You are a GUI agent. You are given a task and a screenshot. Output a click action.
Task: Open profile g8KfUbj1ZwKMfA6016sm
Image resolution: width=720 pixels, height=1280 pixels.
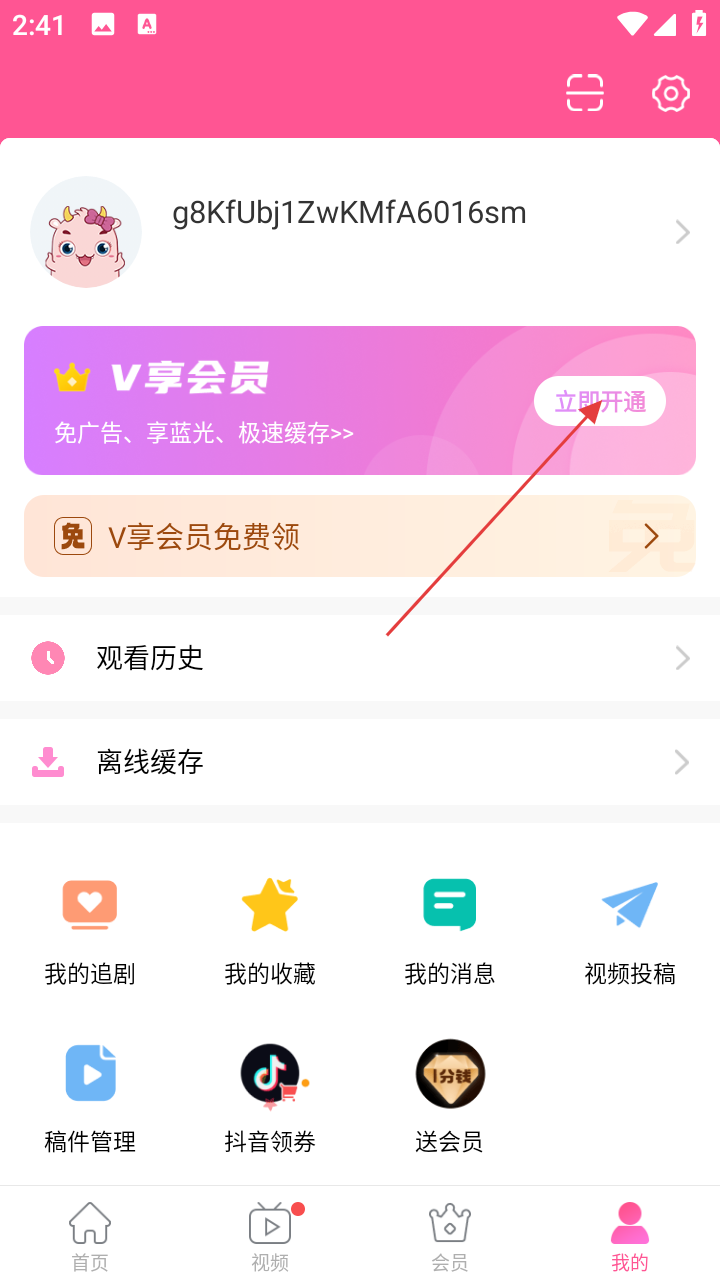point(350,214)
